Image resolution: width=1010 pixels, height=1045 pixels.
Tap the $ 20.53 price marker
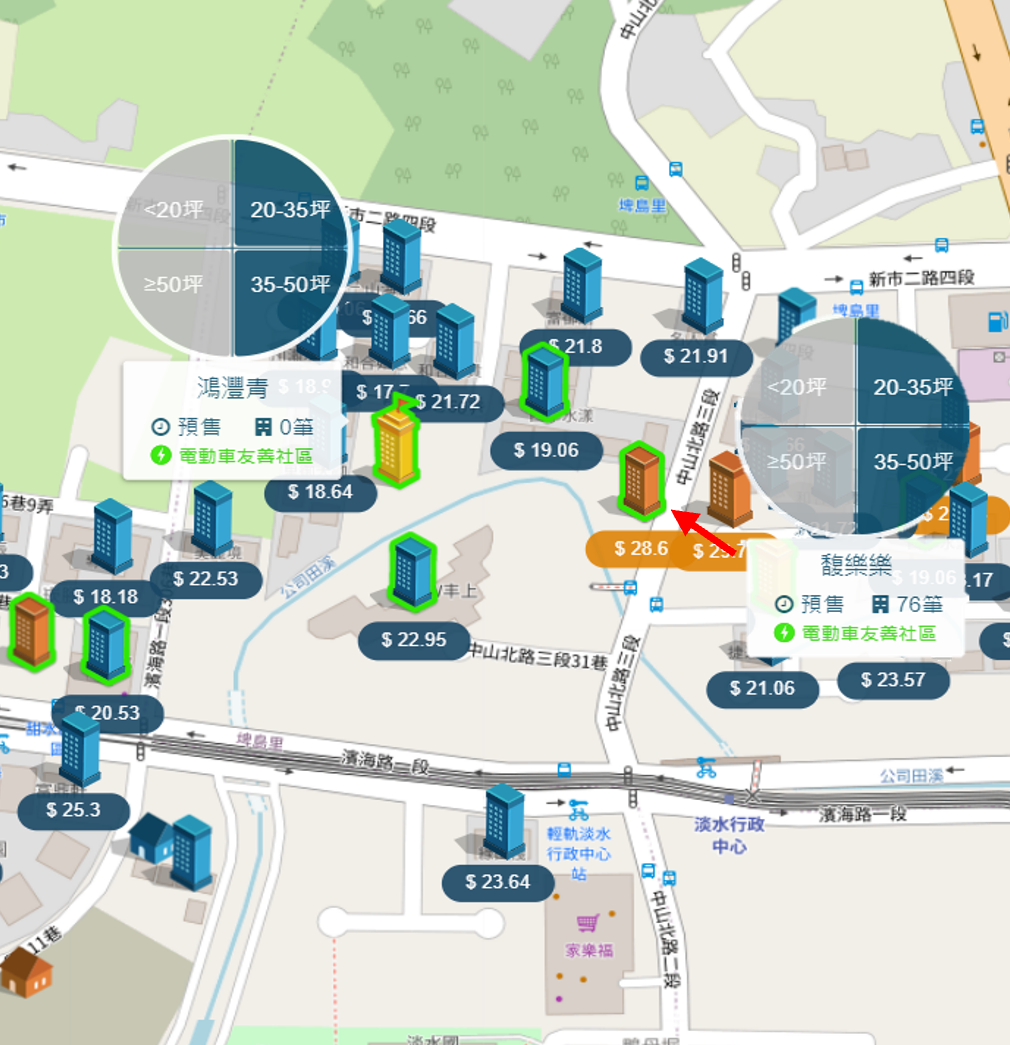pyautogui.click(x=107, y=713)
